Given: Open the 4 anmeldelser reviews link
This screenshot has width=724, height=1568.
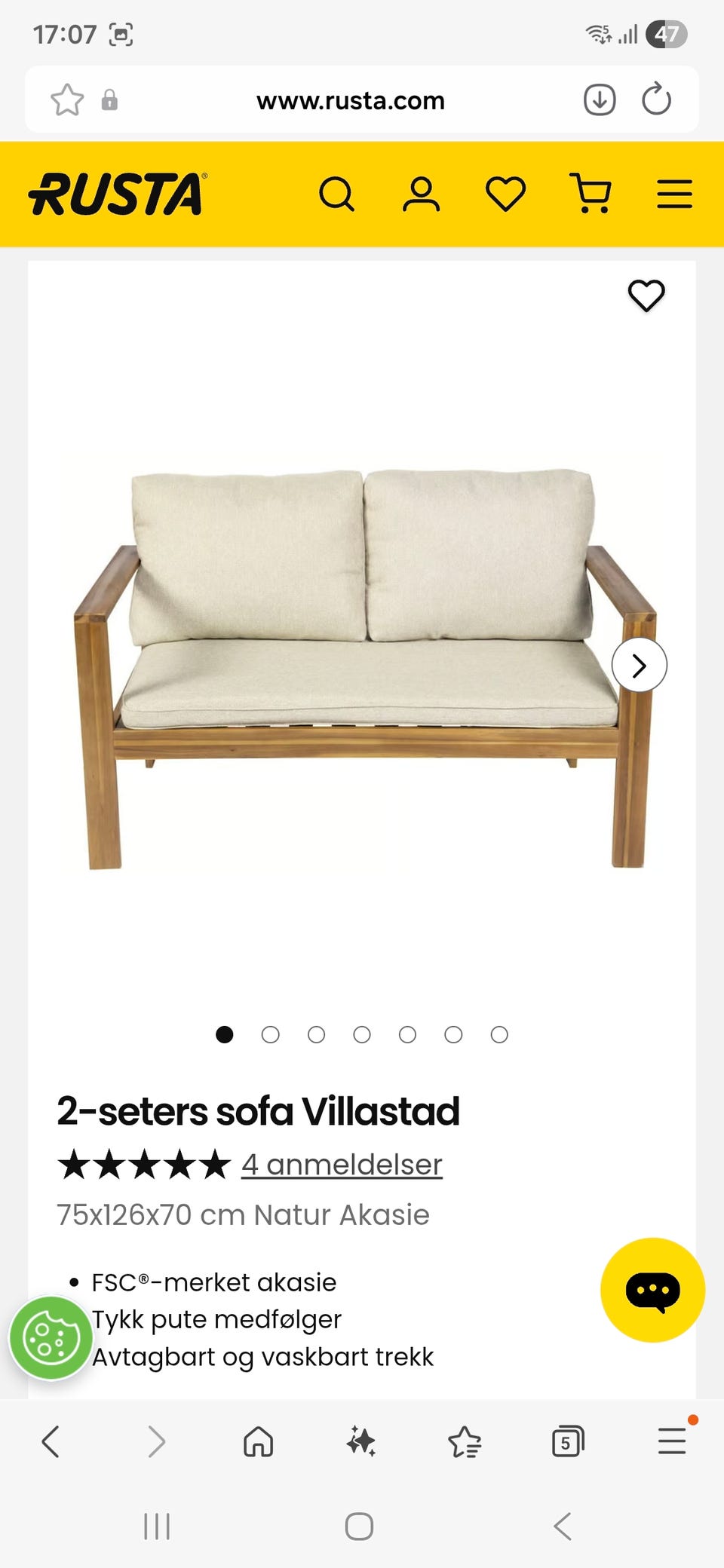Looking at the screenshot, I should (x=341, y=1164).
